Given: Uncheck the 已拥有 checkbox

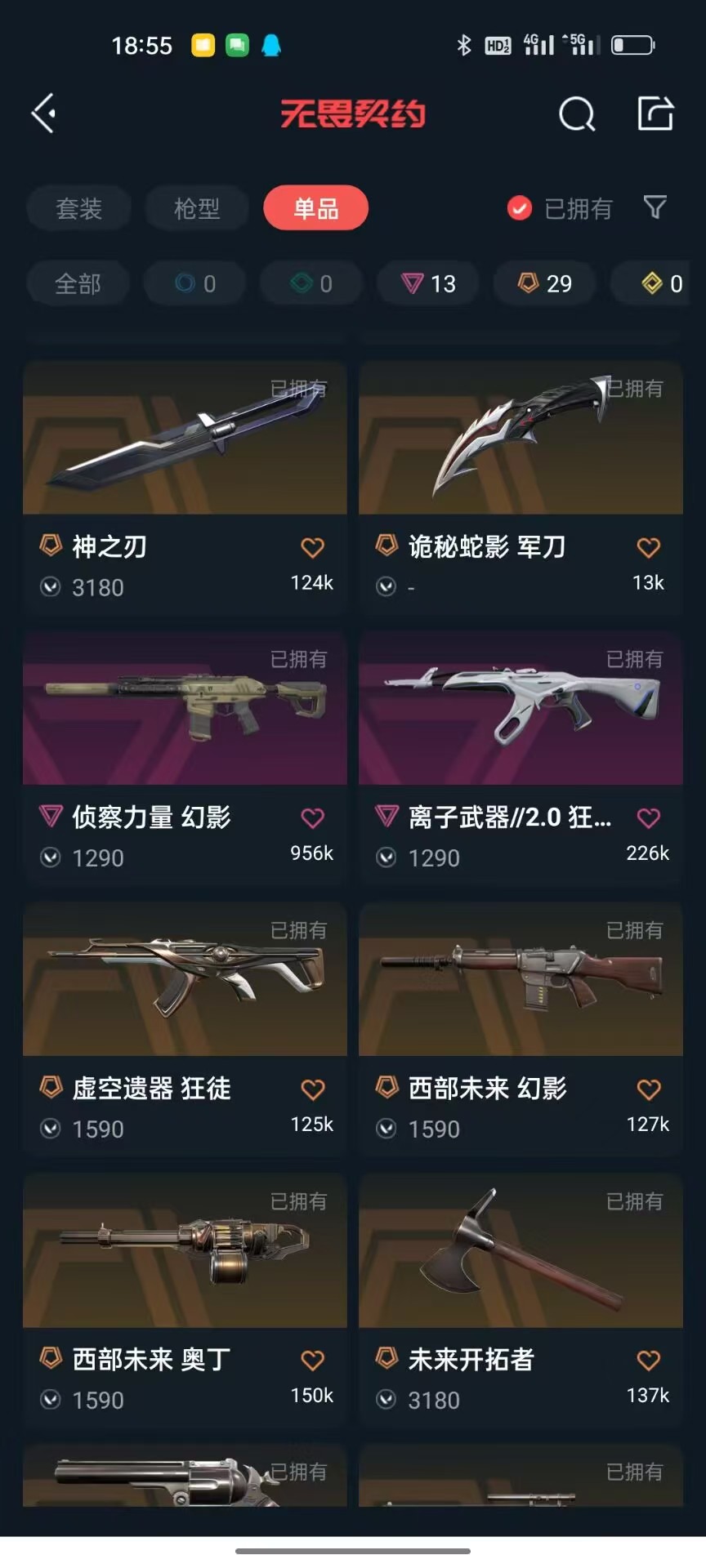Looking at the screenshot, I should [519, 209].
